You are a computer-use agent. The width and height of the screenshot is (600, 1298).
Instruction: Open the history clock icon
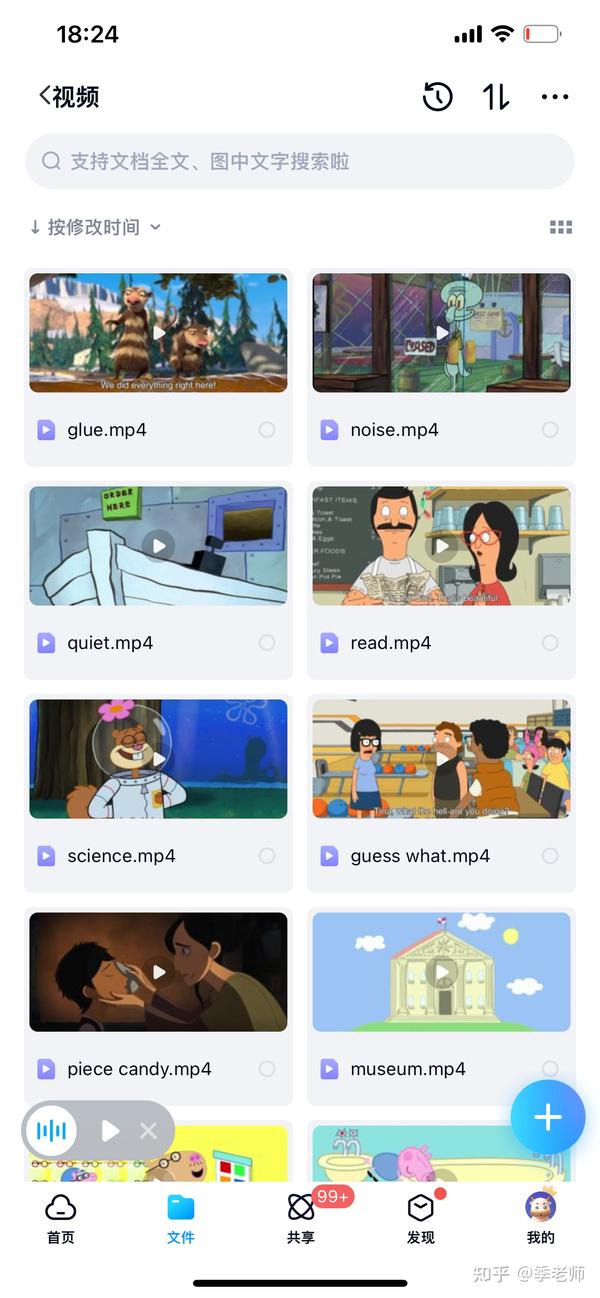(x=438, y=96)
